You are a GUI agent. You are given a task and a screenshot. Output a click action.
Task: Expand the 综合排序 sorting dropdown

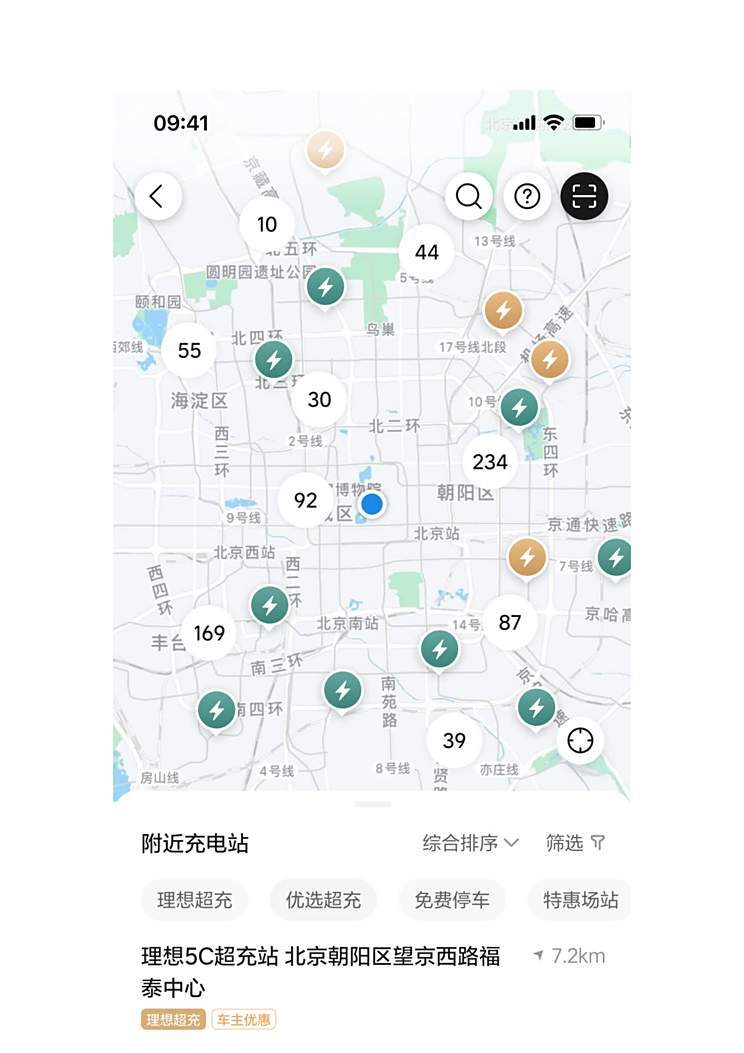click(470, 843)
